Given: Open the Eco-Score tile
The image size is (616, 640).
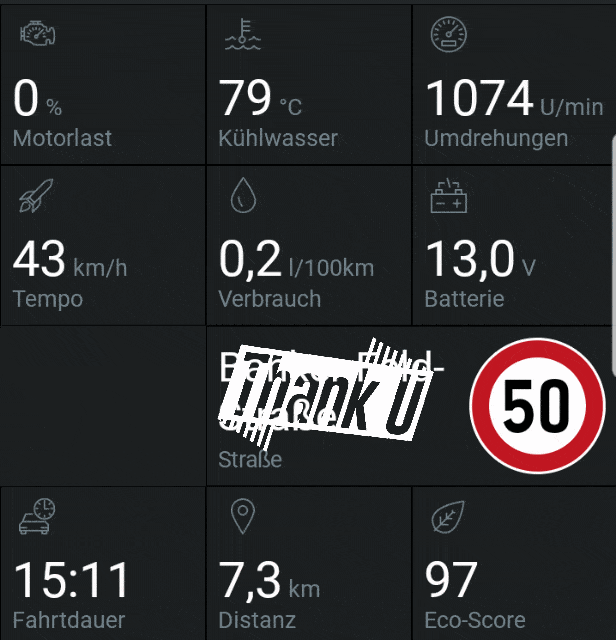Looking at the screenshot, I should (512, 565).
